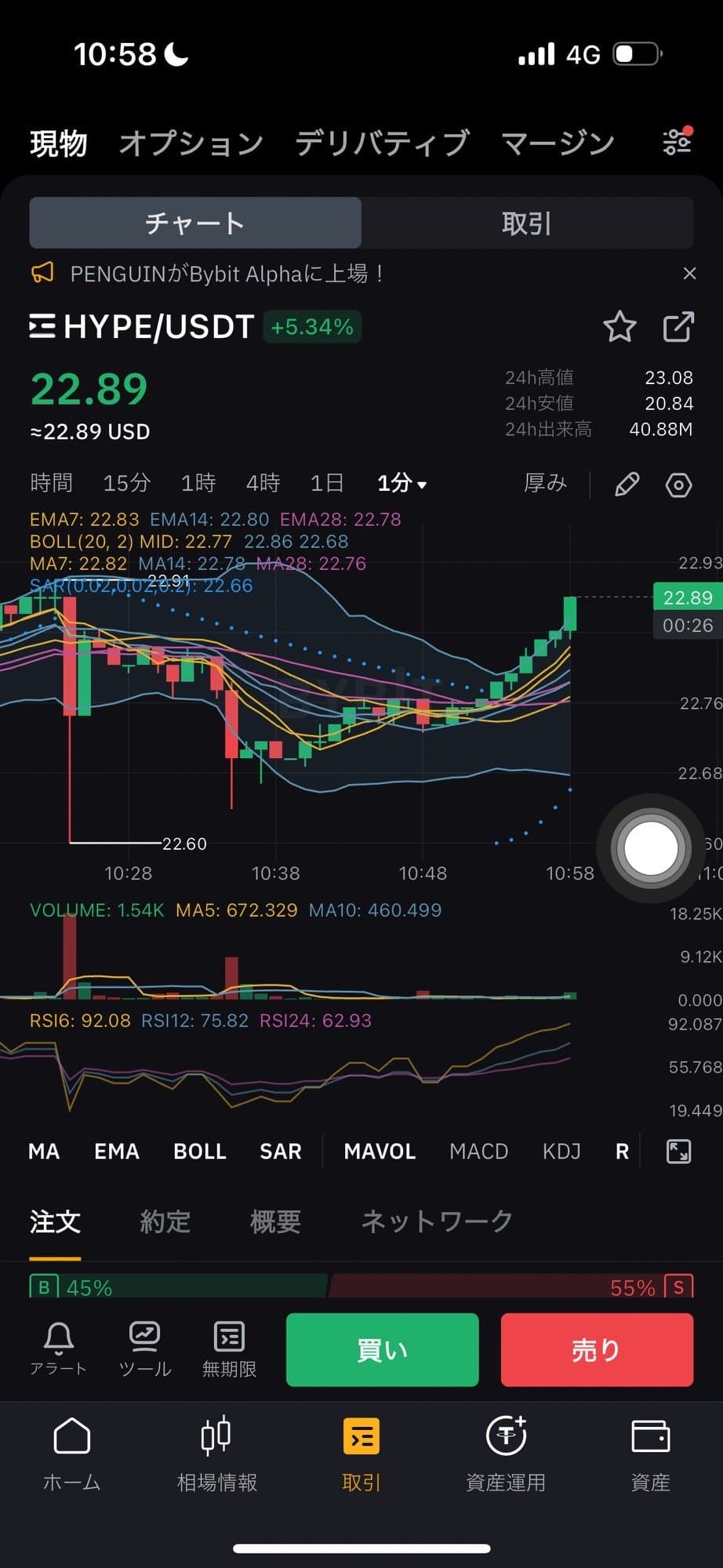Open the アラート bell

click(58, 1348)
